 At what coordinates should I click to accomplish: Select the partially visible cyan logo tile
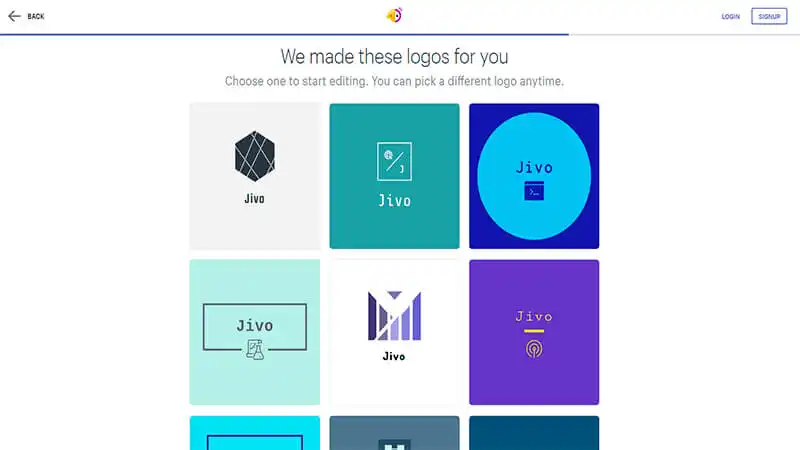pyautogui.click(x=254, y=434)
